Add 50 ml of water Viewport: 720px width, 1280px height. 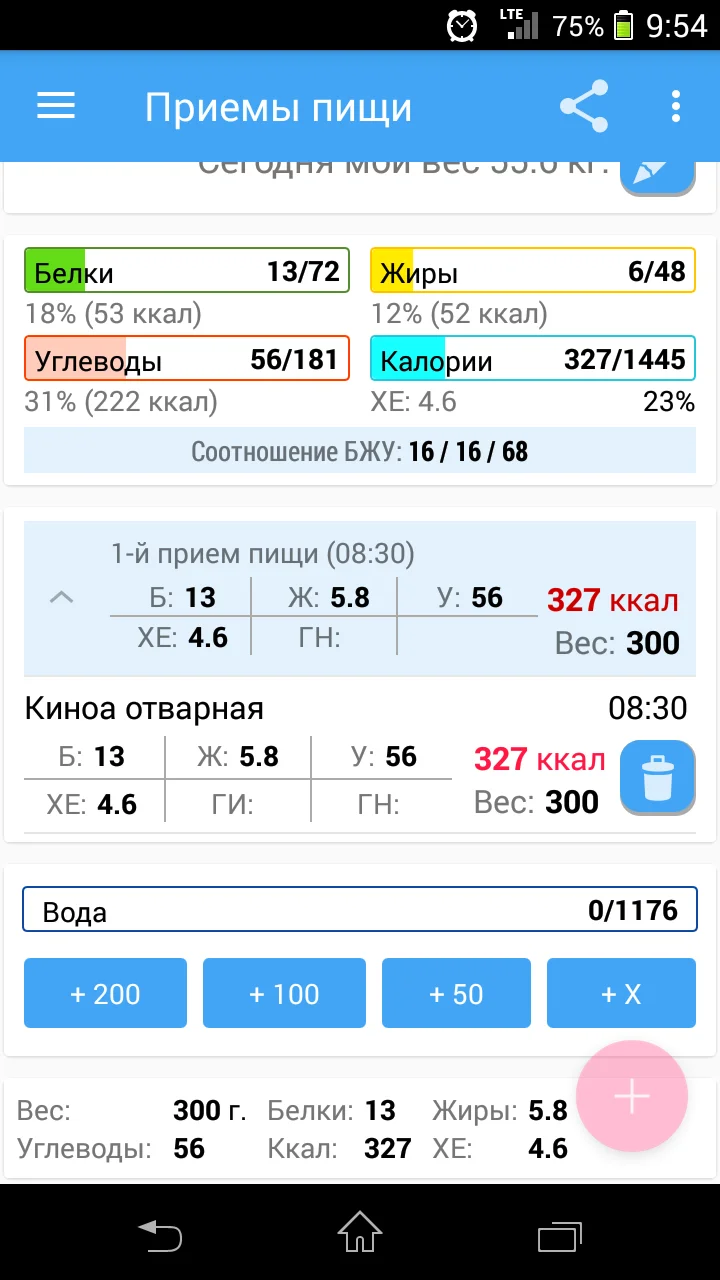pos(456,993)
